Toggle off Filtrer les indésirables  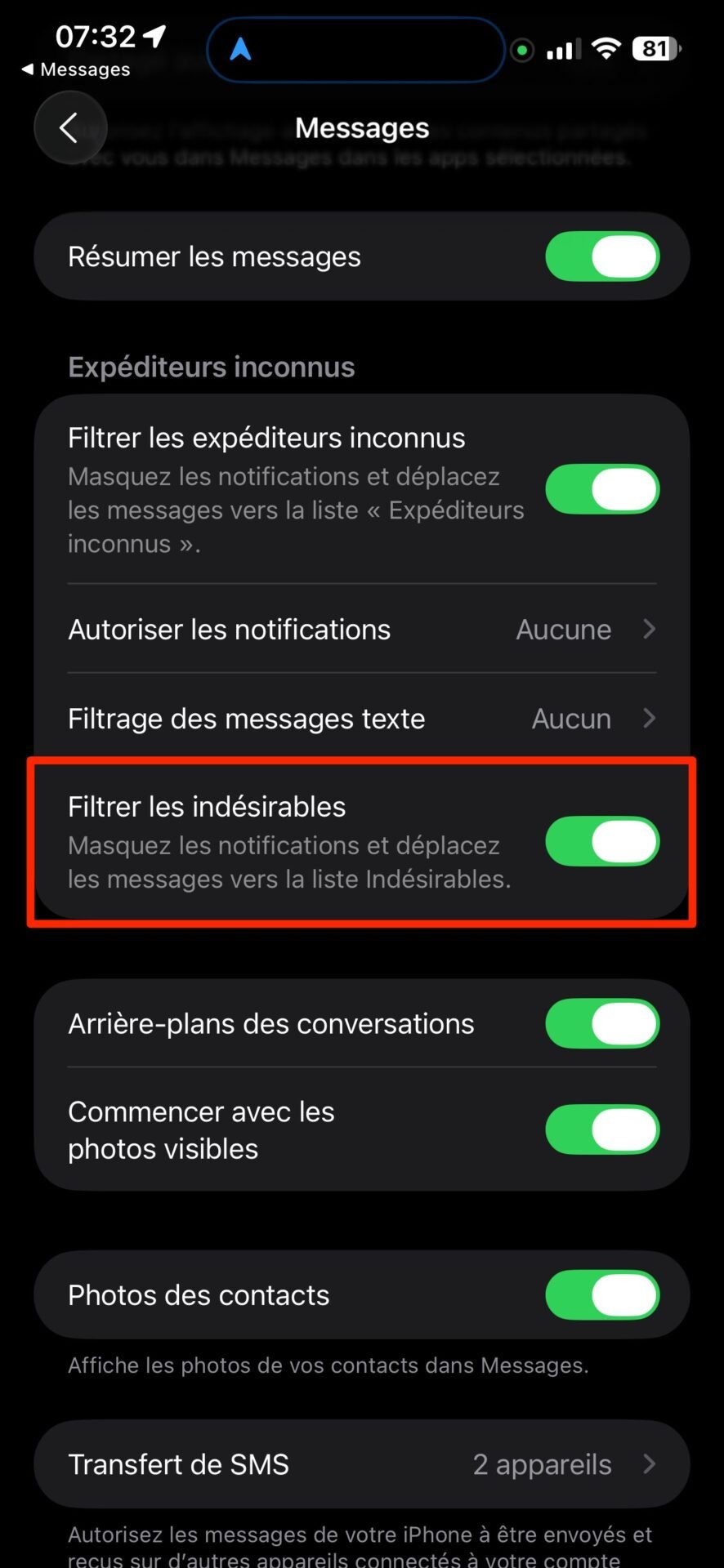point(602,841)
